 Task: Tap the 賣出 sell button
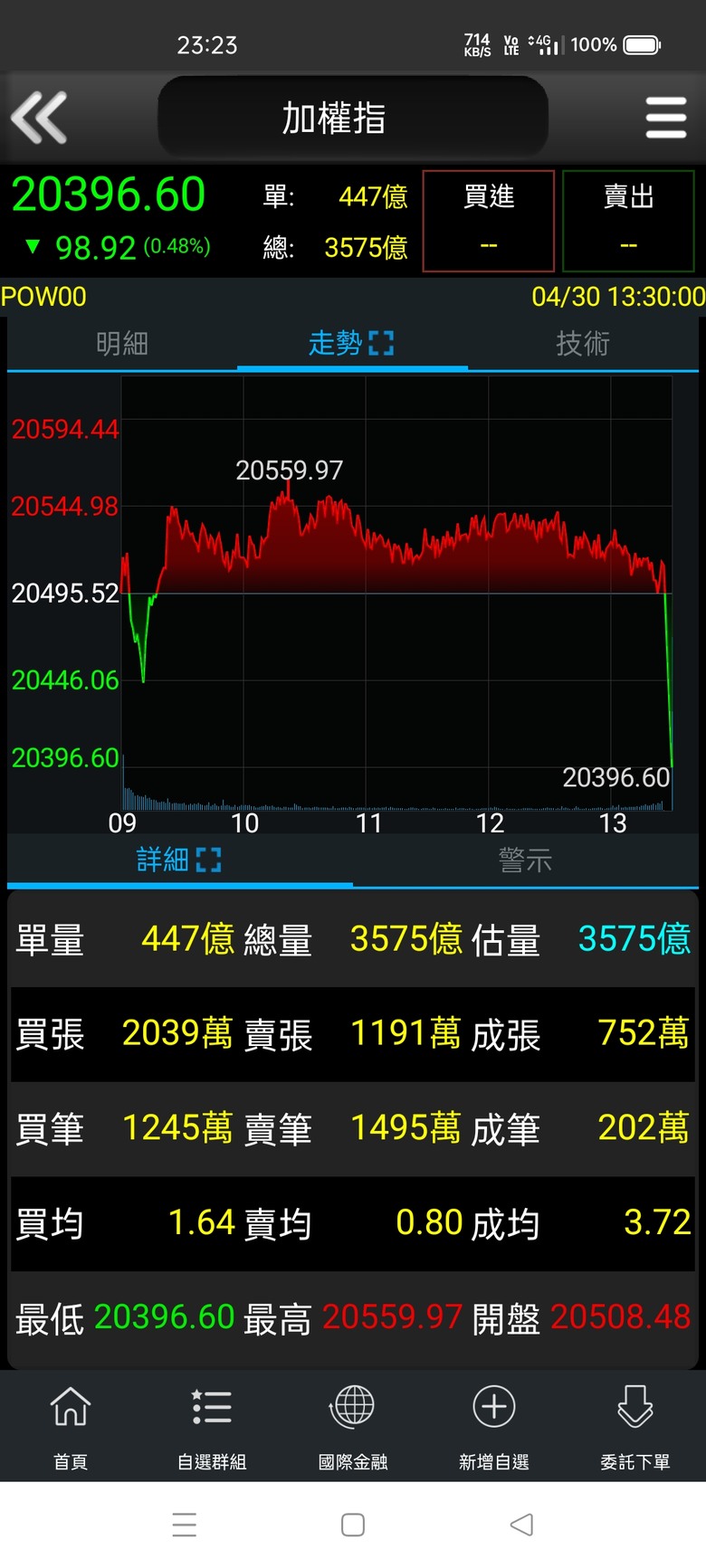pyautogui.click(x=628, y=221)
